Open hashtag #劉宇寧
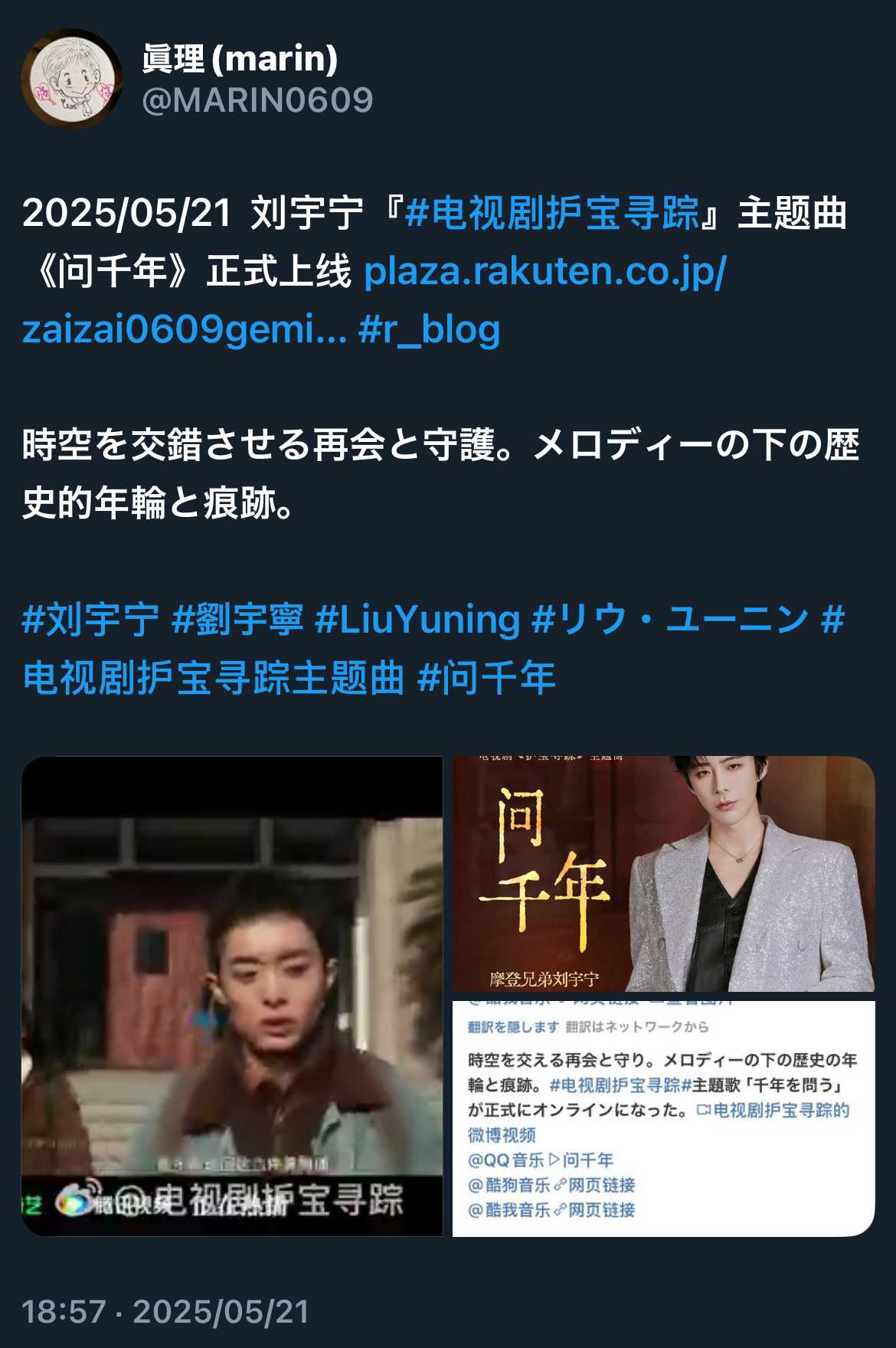Screen dimensions: 896x1348 click(237, 619)
